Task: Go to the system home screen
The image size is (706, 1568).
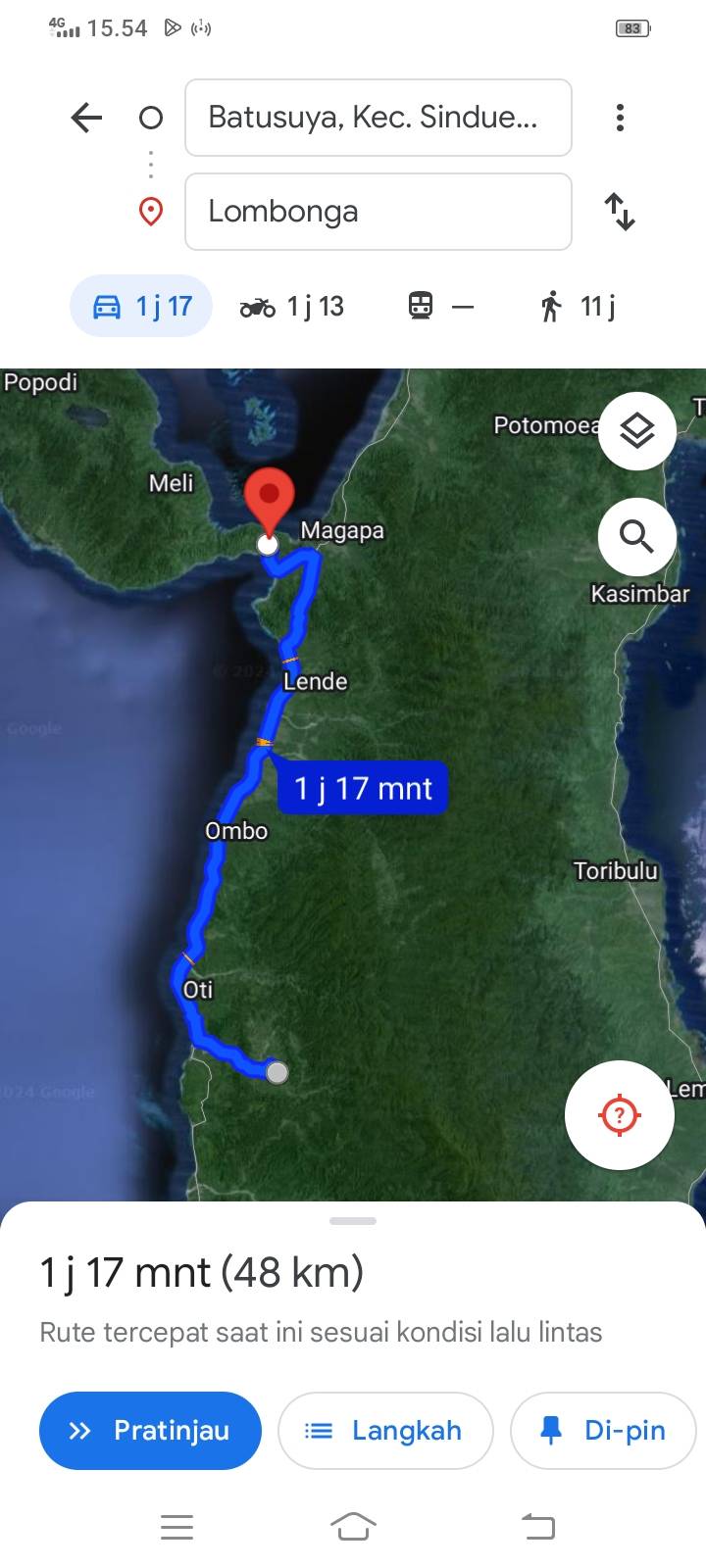Action: (353, 1527)
